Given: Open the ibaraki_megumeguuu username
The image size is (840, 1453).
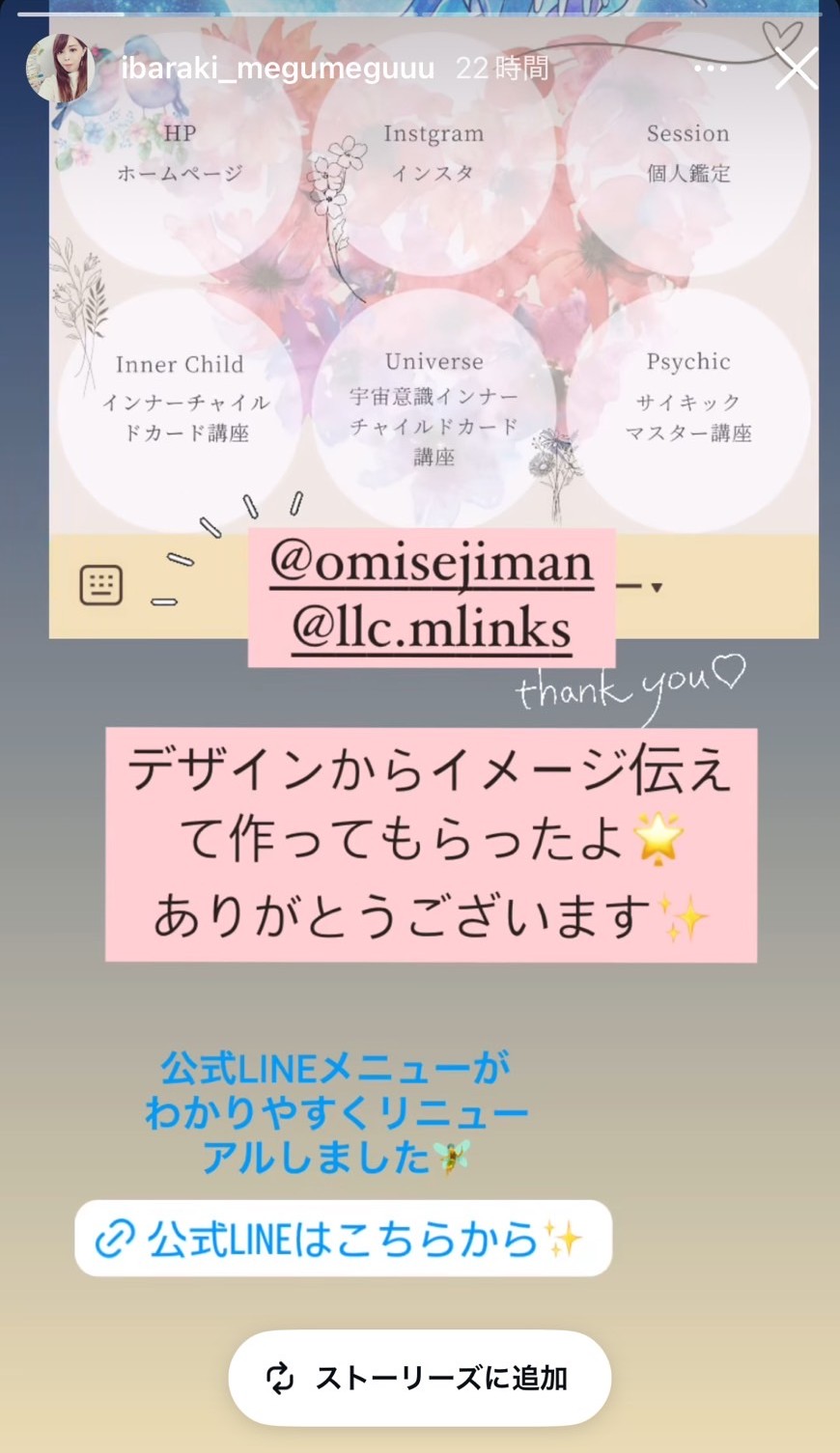Looking at the screenshot, I should click(278, 69).
